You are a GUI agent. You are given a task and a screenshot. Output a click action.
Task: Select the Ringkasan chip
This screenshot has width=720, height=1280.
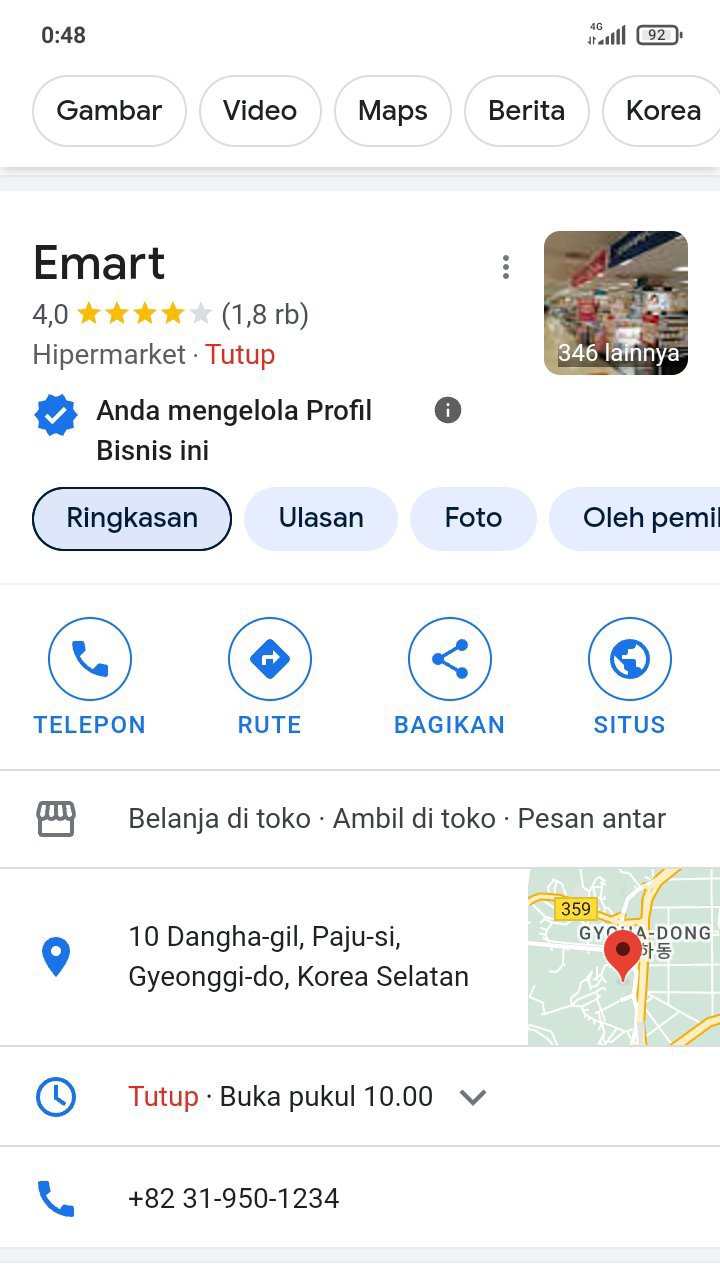[132, 518]
